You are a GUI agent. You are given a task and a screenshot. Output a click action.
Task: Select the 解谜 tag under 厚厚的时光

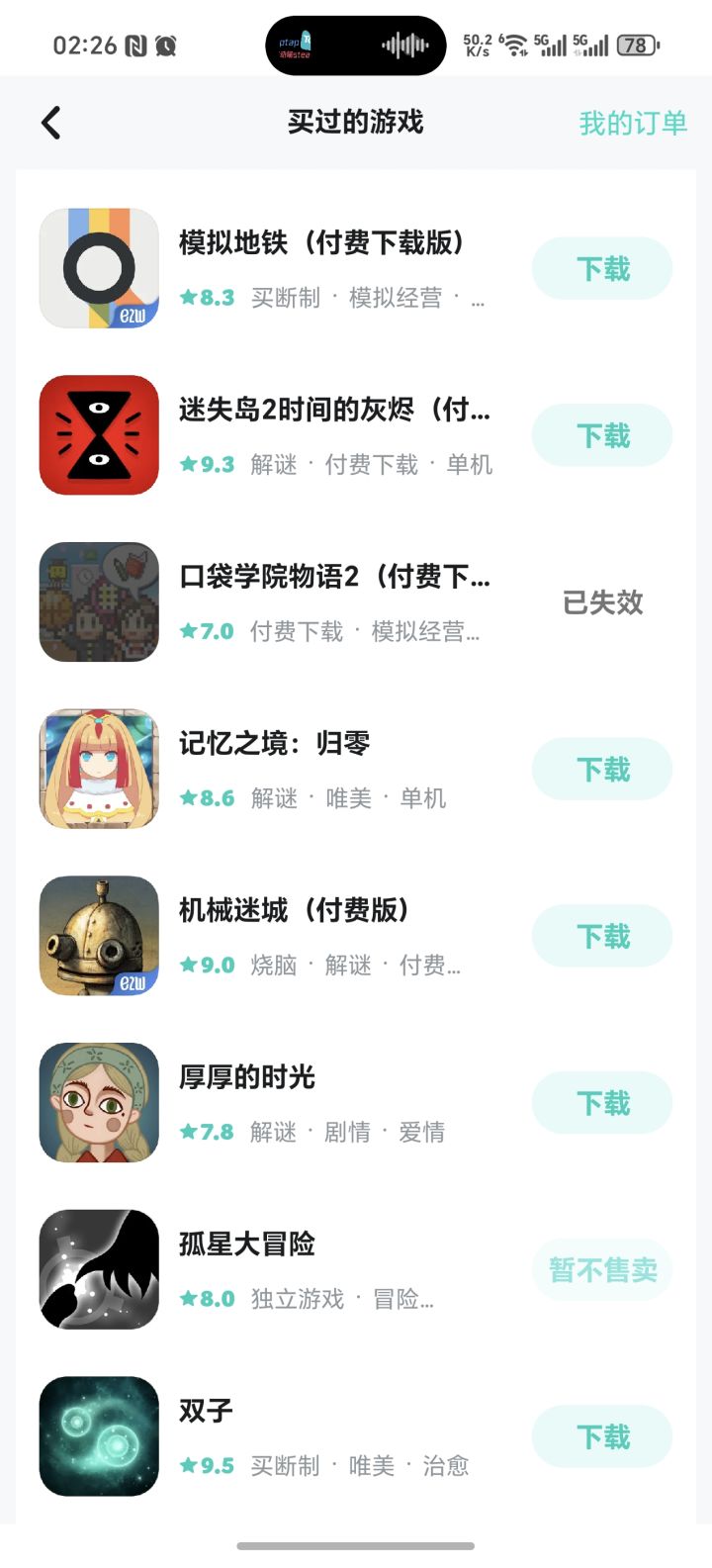point(274,1132)
